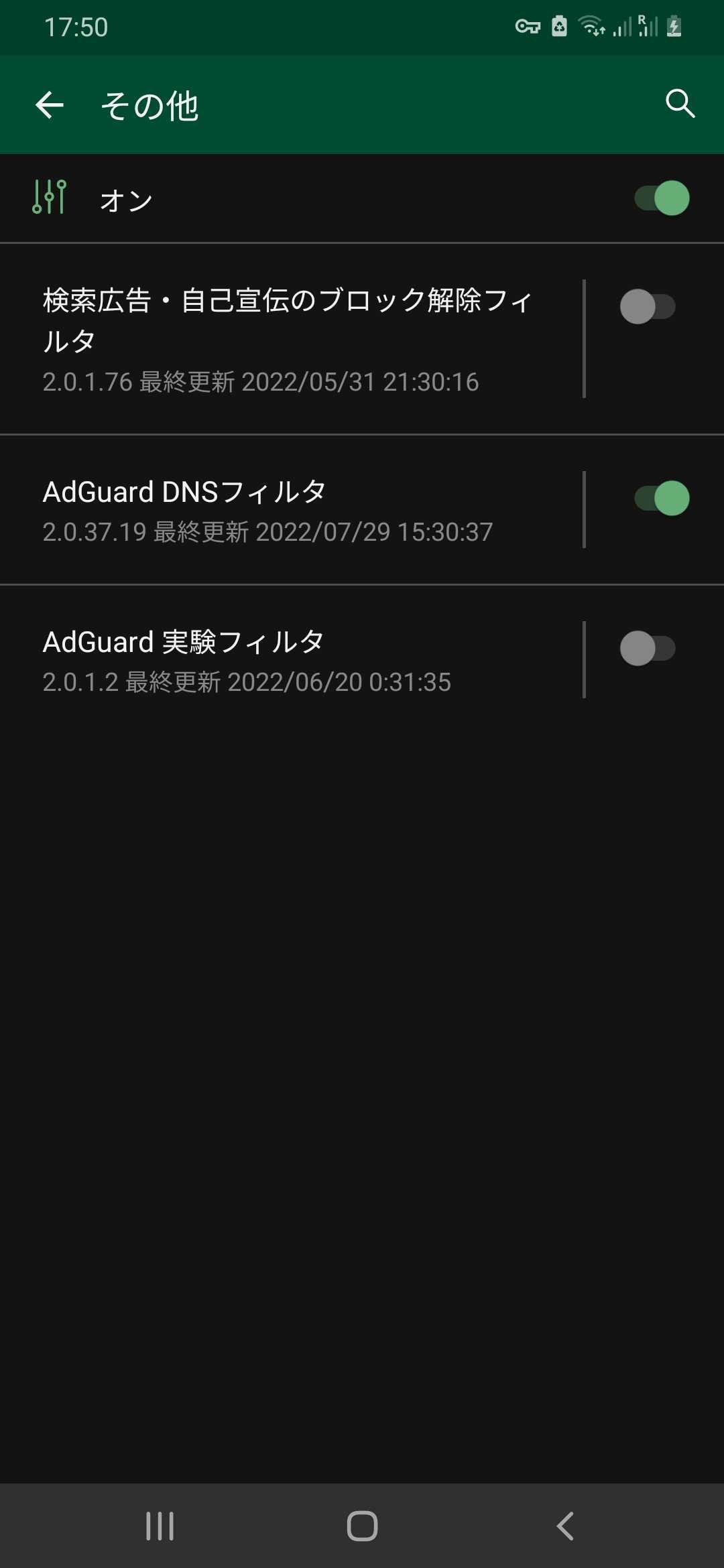The width and height of the screenshot is (724, 1568).
Task: Open the search icon in the app bar
Action: [x=680, y=104]
